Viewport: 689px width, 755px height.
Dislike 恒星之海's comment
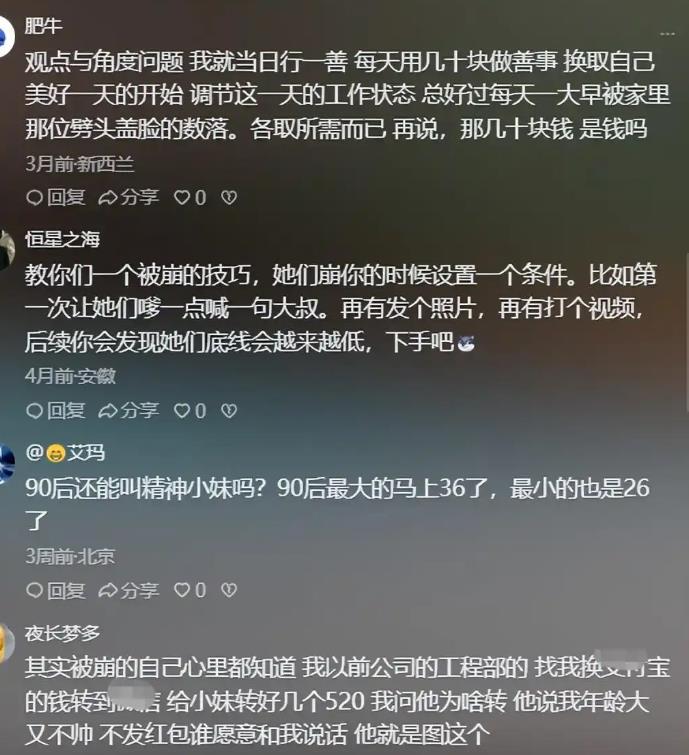click(229, 411)
